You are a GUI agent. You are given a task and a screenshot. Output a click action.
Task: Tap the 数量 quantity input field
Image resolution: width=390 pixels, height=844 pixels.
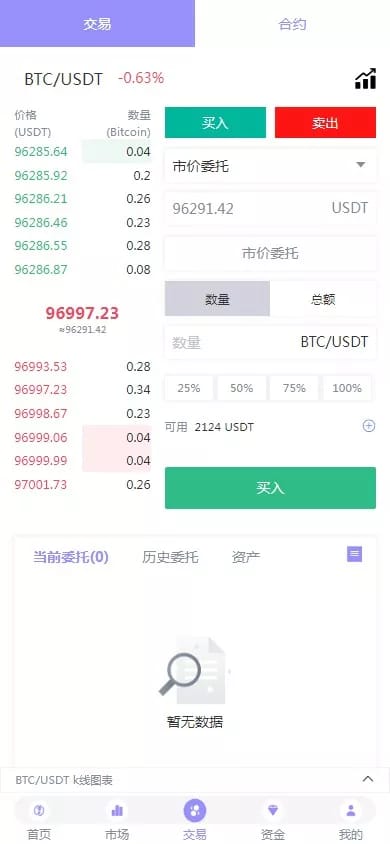(x=270, y=342)
